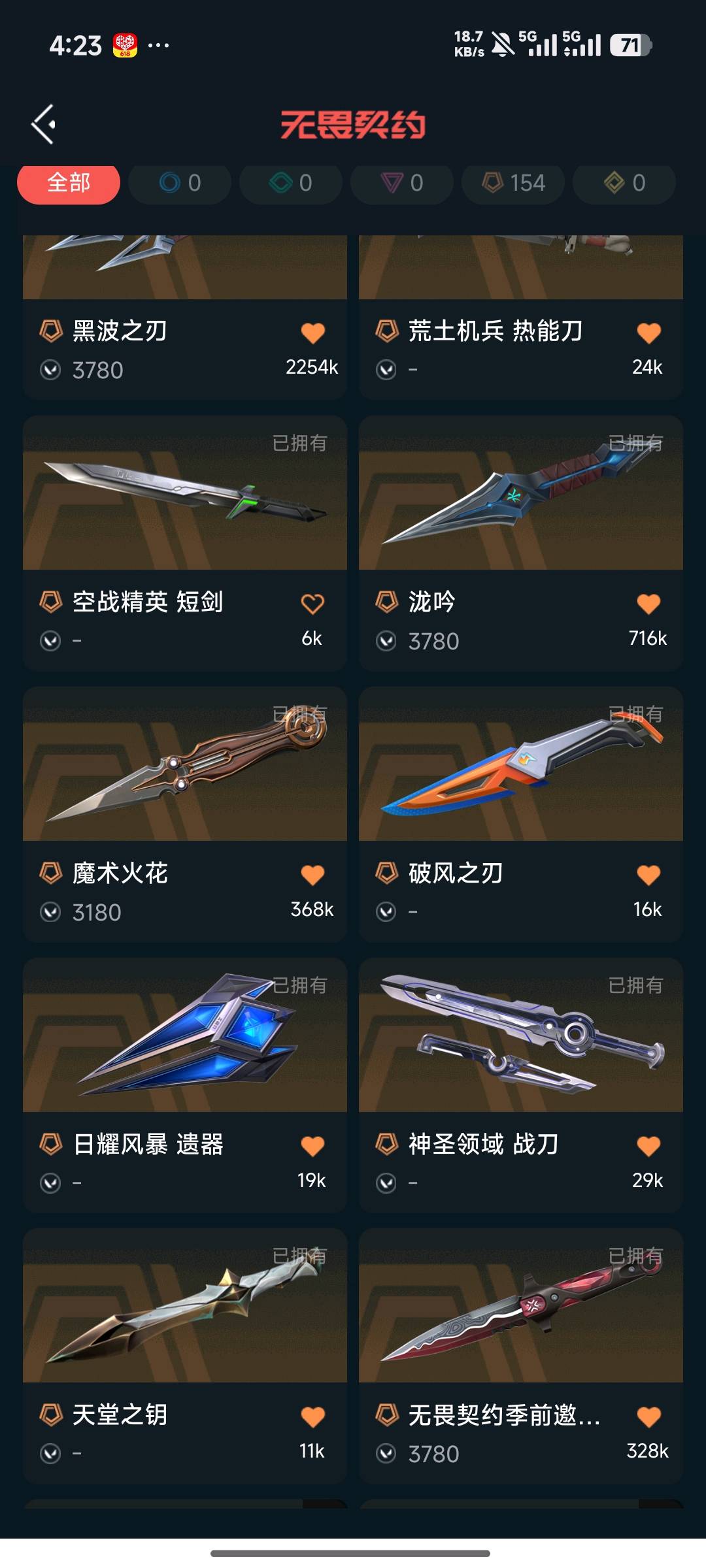
Task: Tap the heart on 荒土机兵 热能刀
Action: (x=648, y=333)
